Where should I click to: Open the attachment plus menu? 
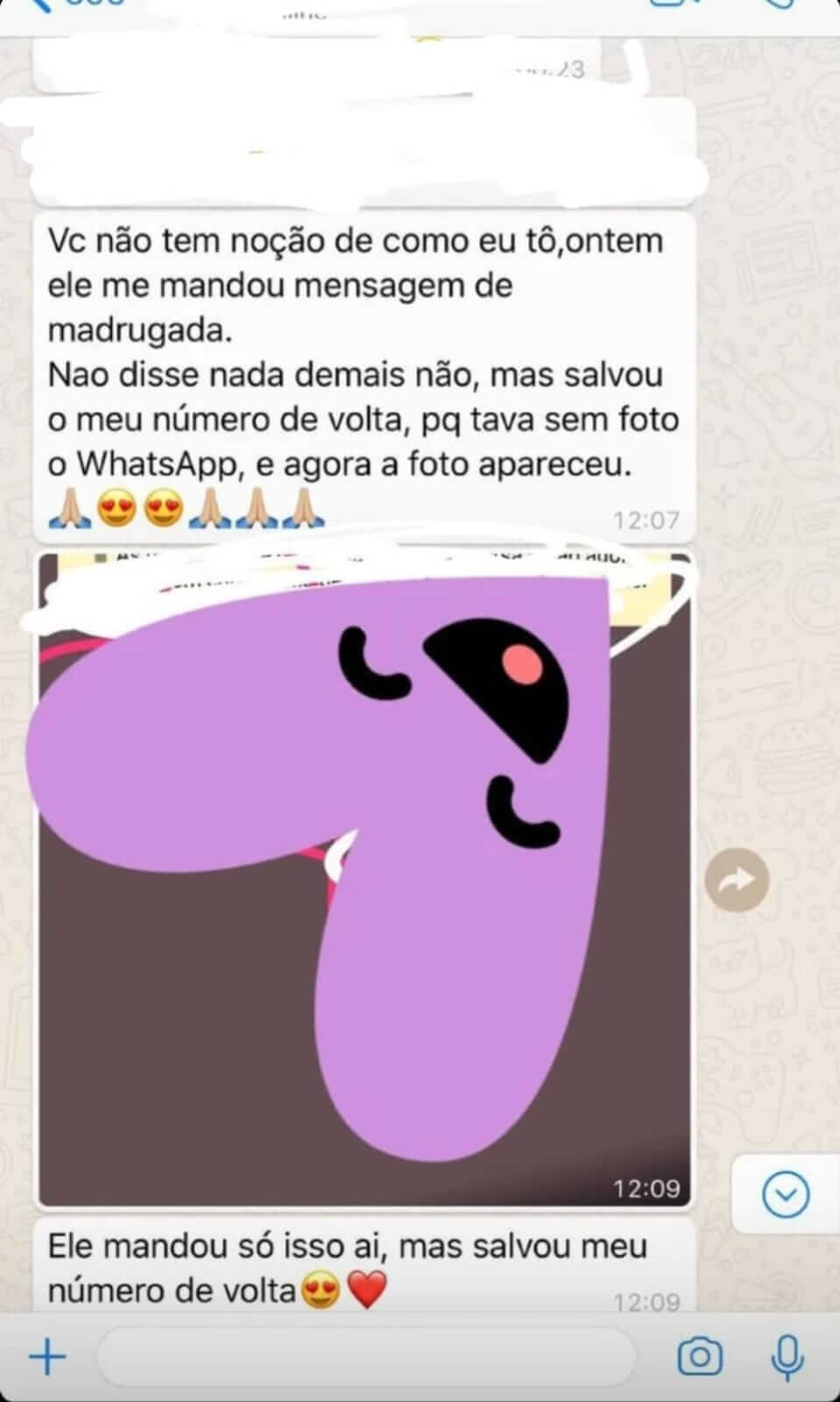[x=48, y=1357]
